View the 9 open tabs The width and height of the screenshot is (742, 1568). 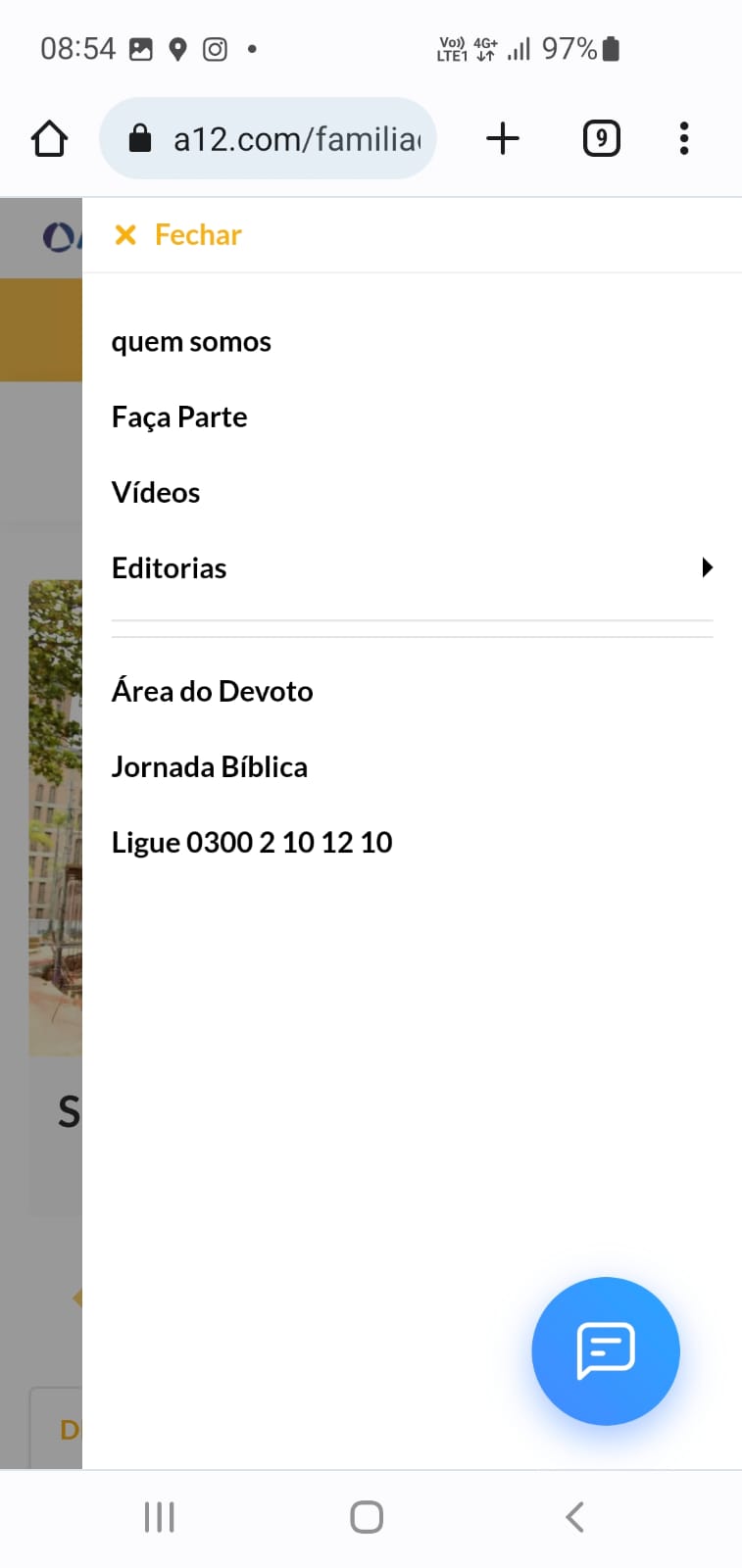point(601,138)
